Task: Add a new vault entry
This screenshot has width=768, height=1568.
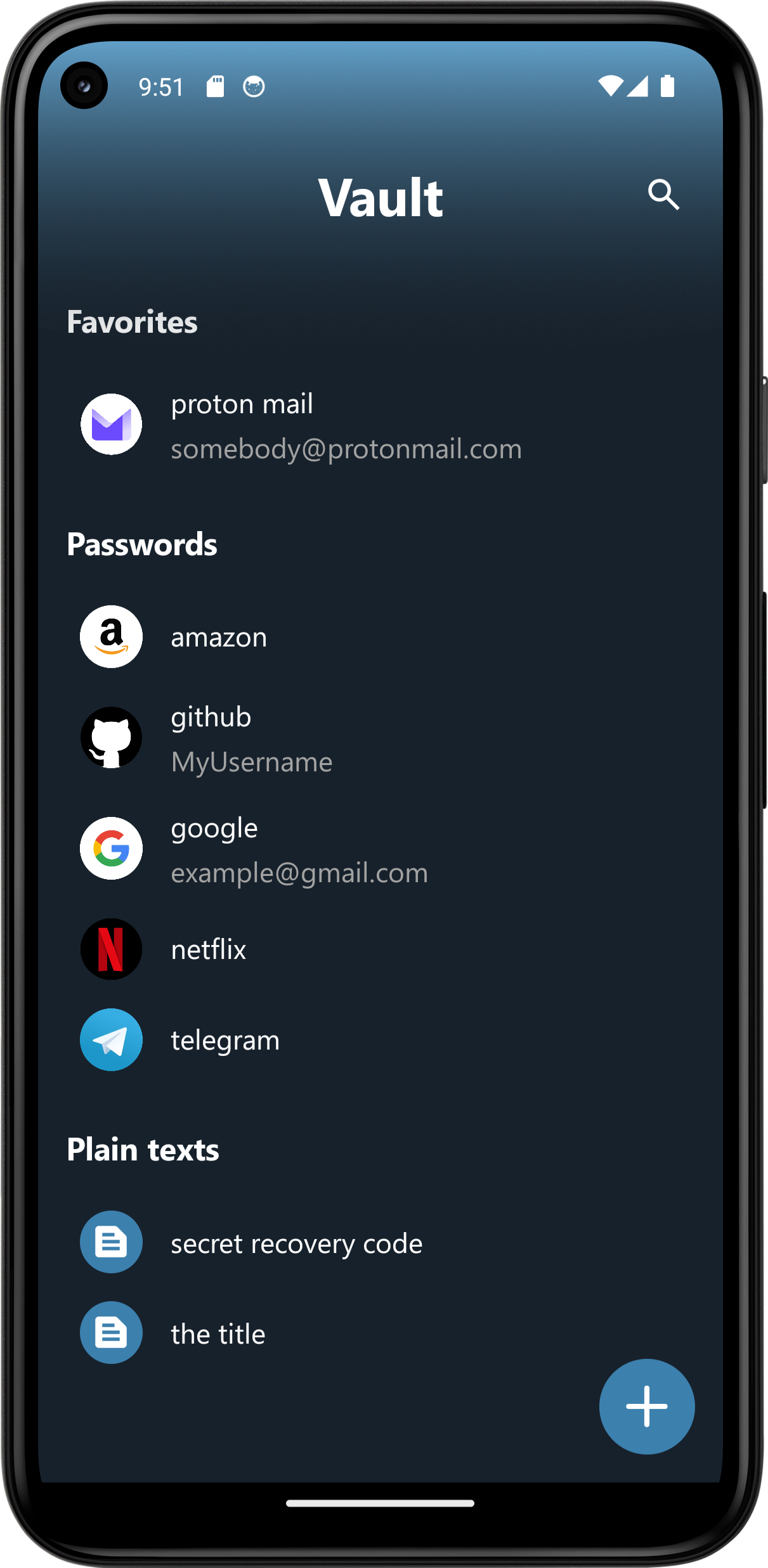Action: (647, 1406)
